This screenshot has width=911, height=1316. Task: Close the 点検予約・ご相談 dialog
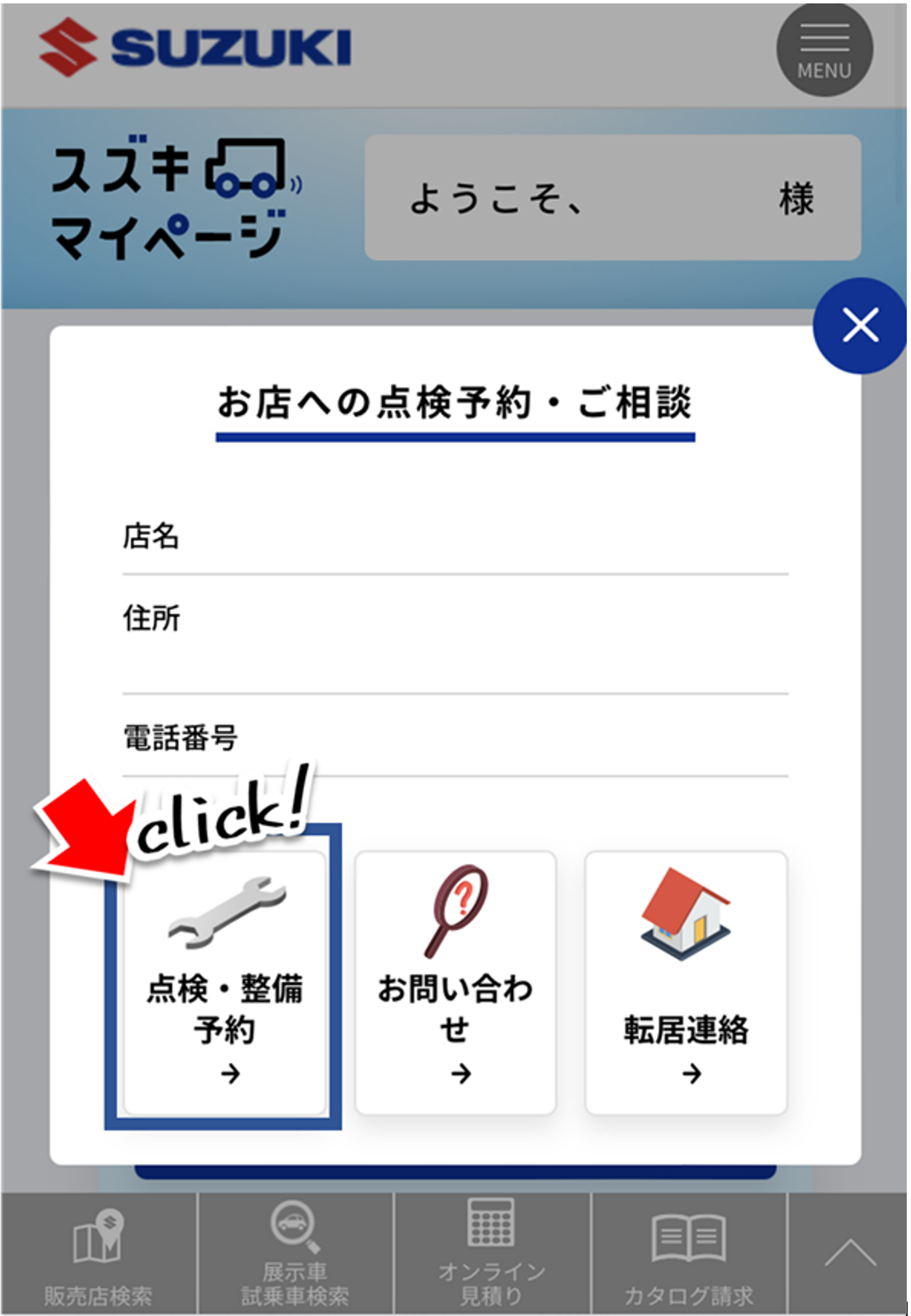point(860,326)
